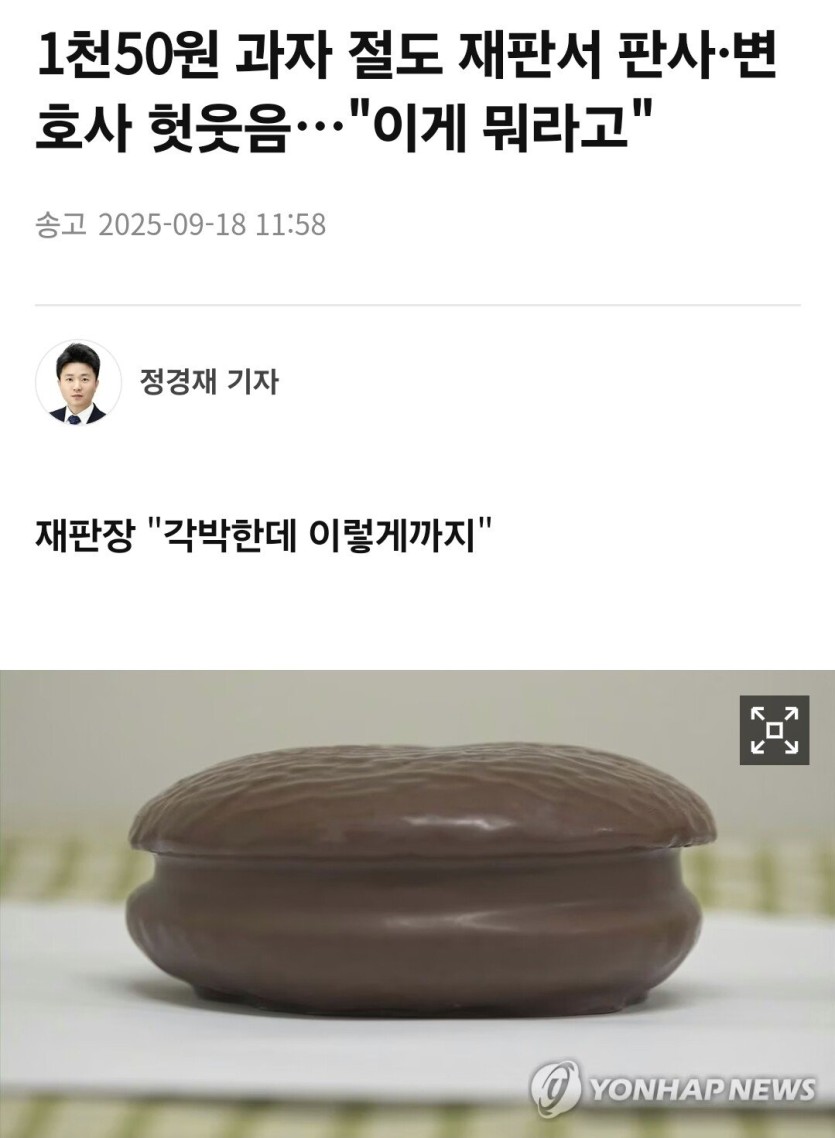The height and width of the screenshot is (1138, 835).
Task: Expand the article photo to fullscreen
Action: pyautogui.click(x=774, y=730)
